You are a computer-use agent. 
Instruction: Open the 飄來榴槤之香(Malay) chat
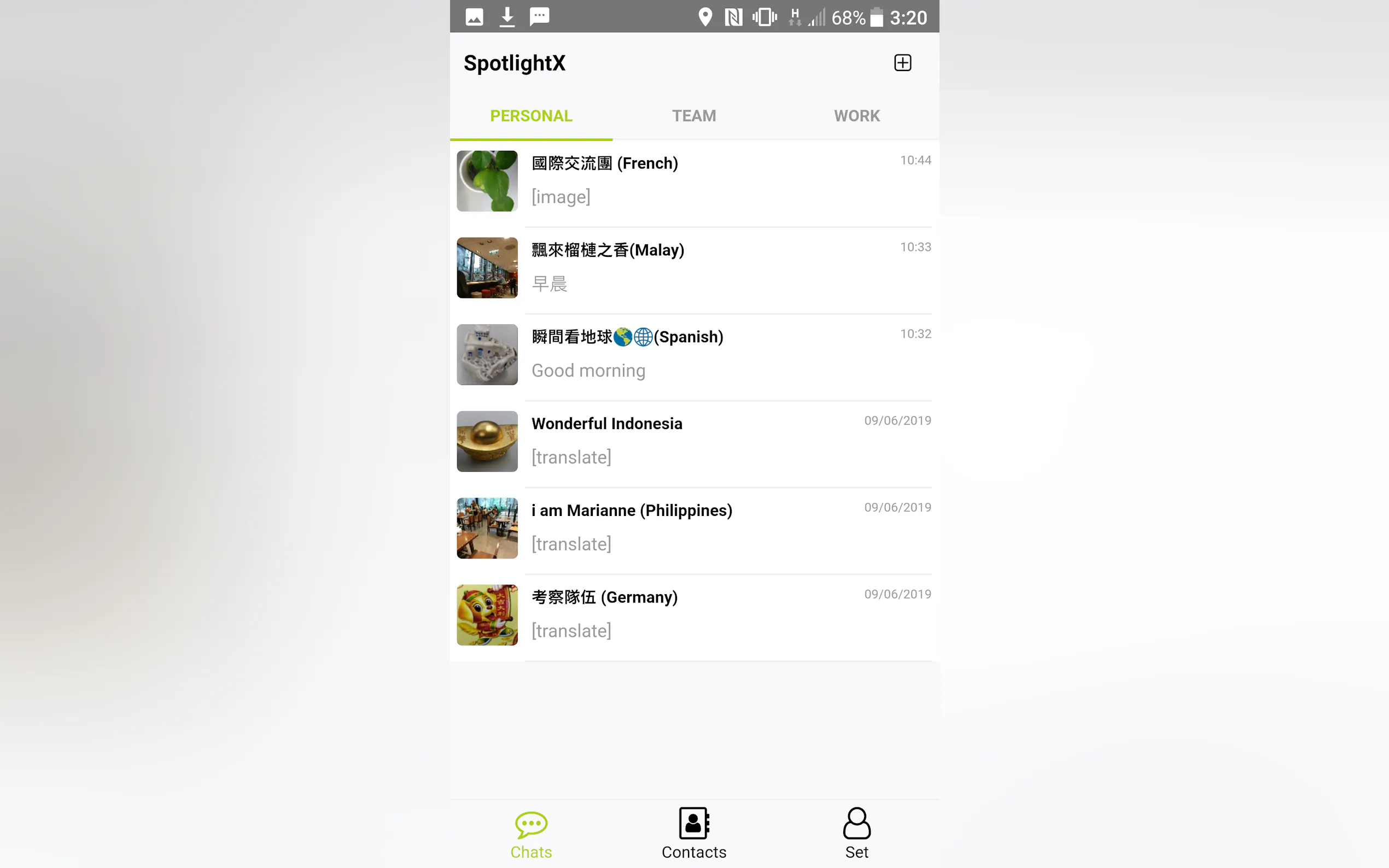point(693,268)
